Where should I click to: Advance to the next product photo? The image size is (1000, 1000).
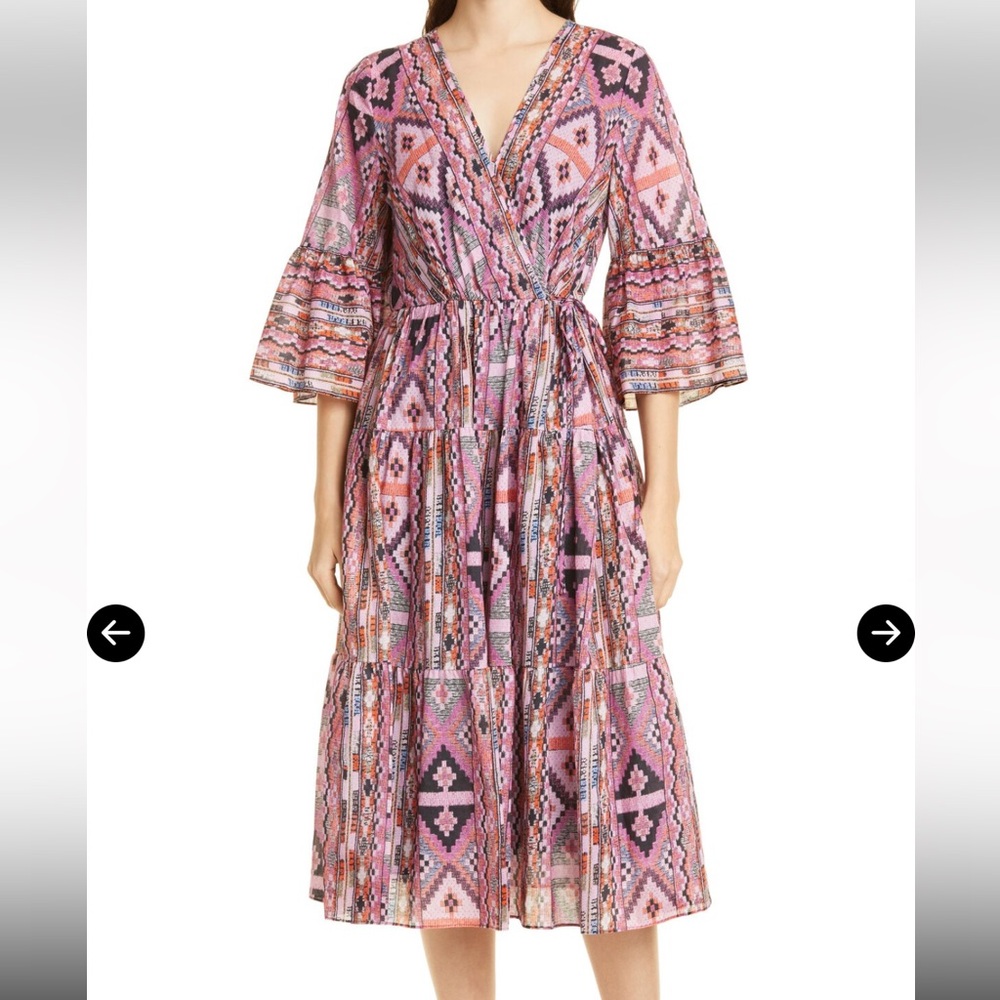point(885,633)
